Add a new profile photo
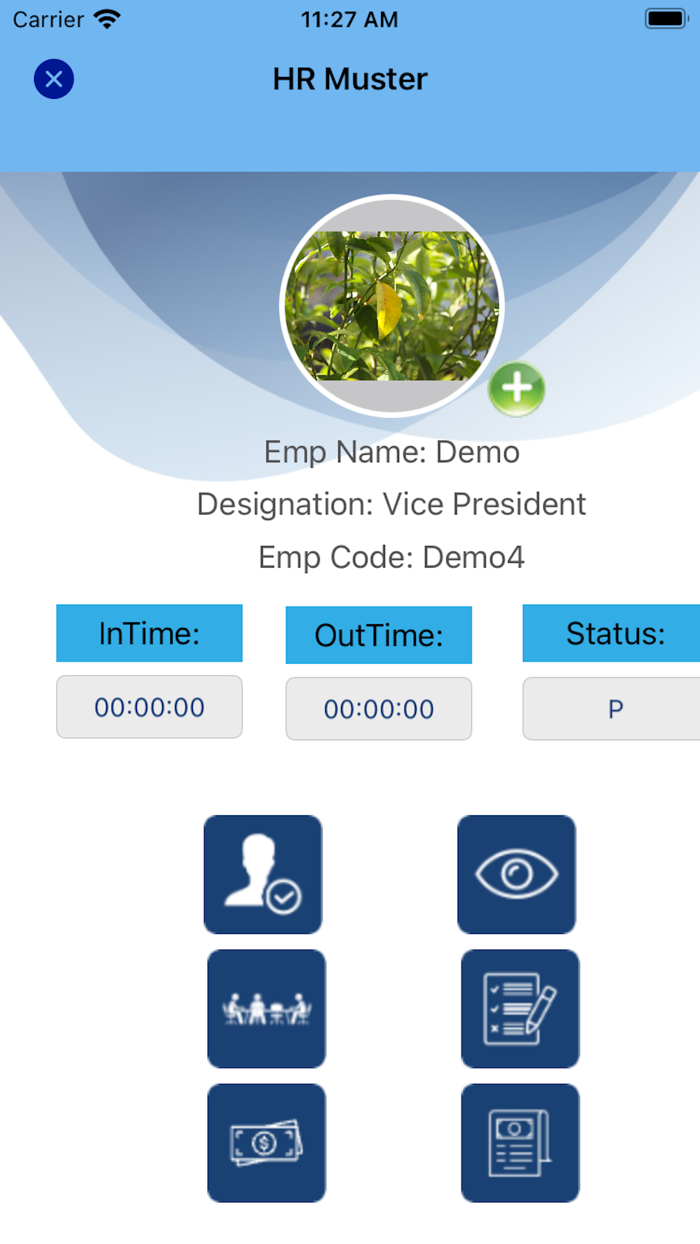The image size is (700, 1244). tap(517, 389)
